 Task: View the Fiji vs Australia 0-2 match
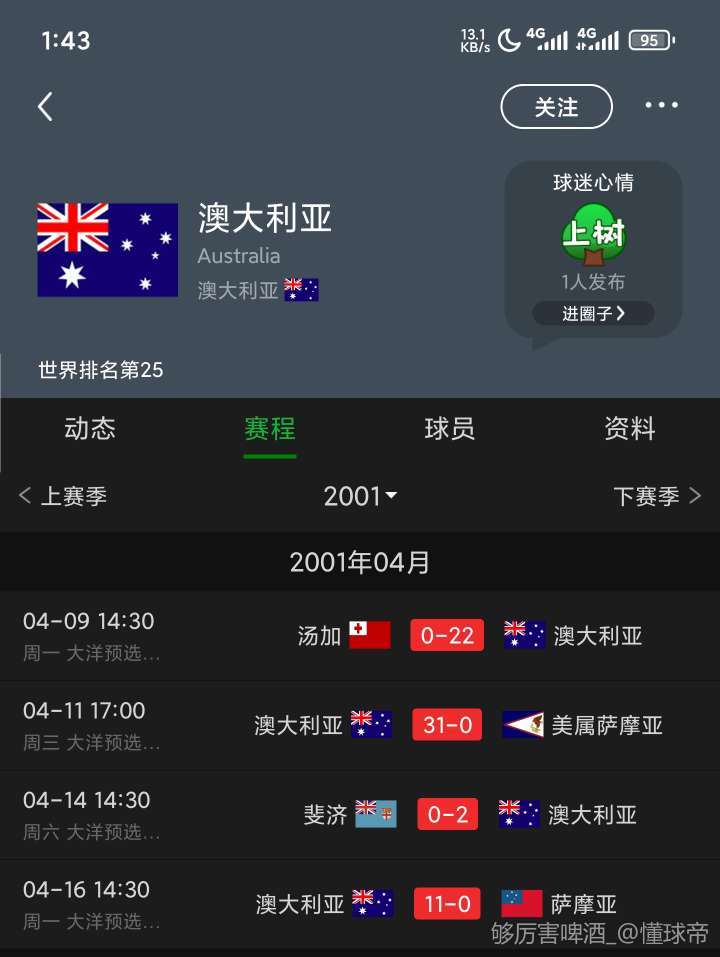coord(447,815)
